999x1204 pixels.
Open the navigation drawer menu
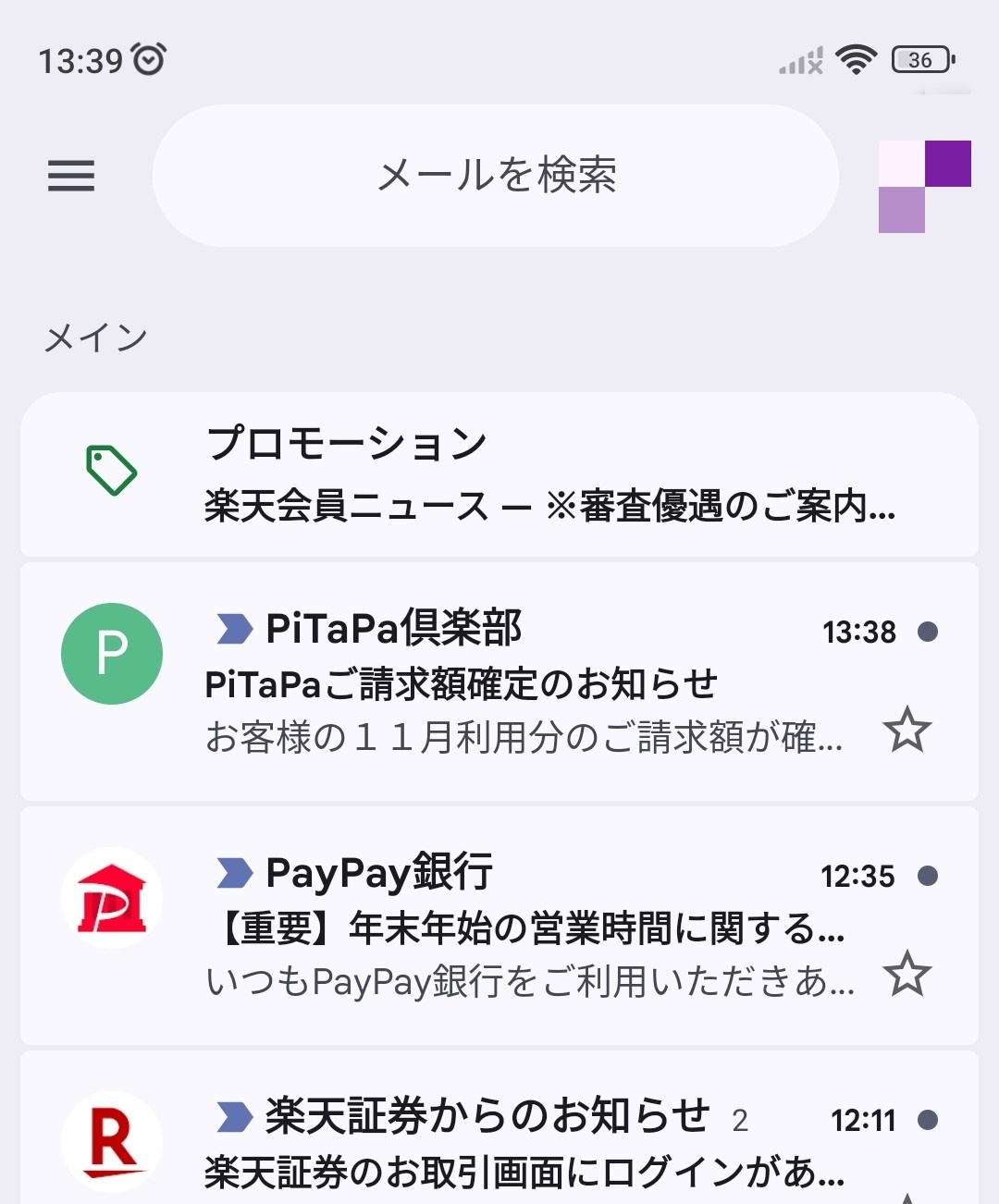pyautogui.click(x=71, y=176)
